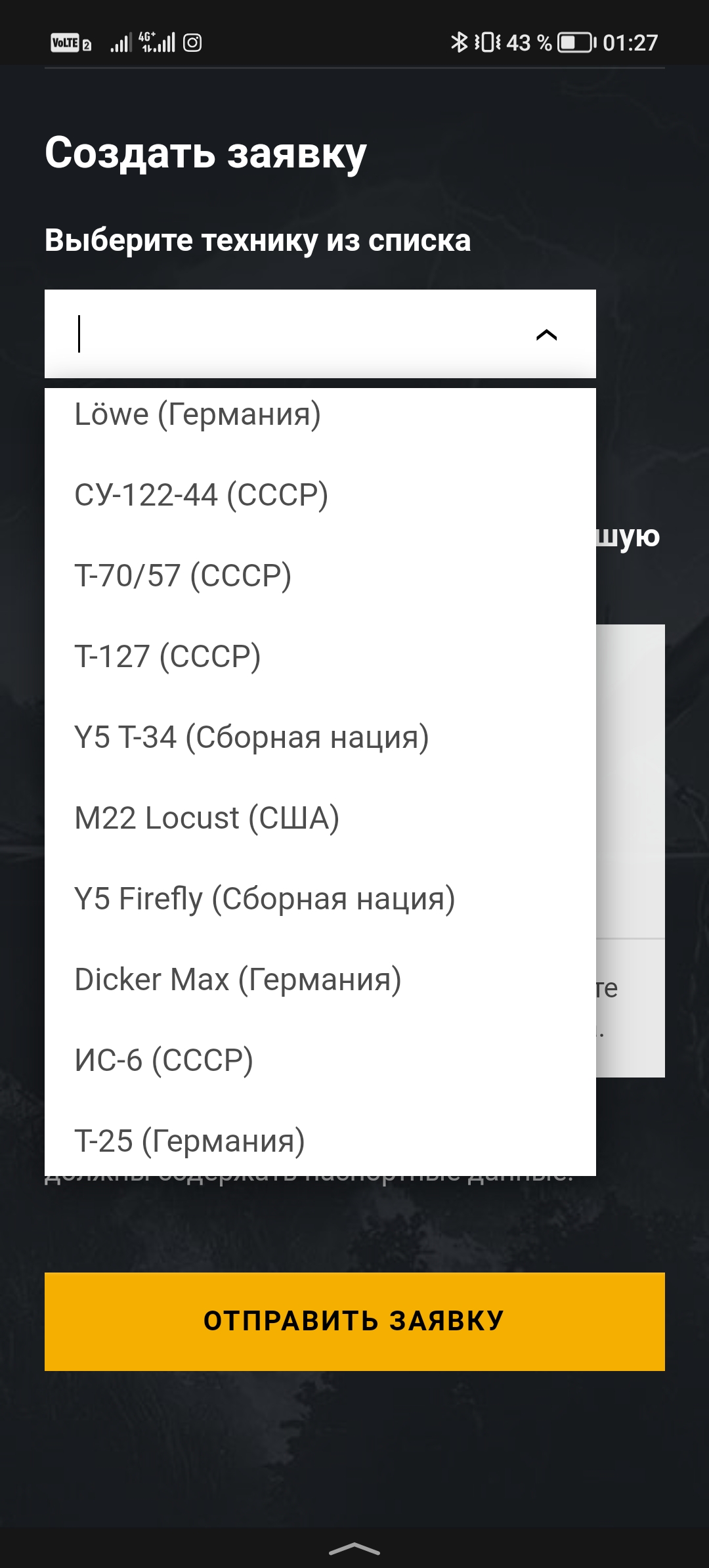
Task: Pick Y5 Firefly (Сборная нация)
Action: point(320,899)
